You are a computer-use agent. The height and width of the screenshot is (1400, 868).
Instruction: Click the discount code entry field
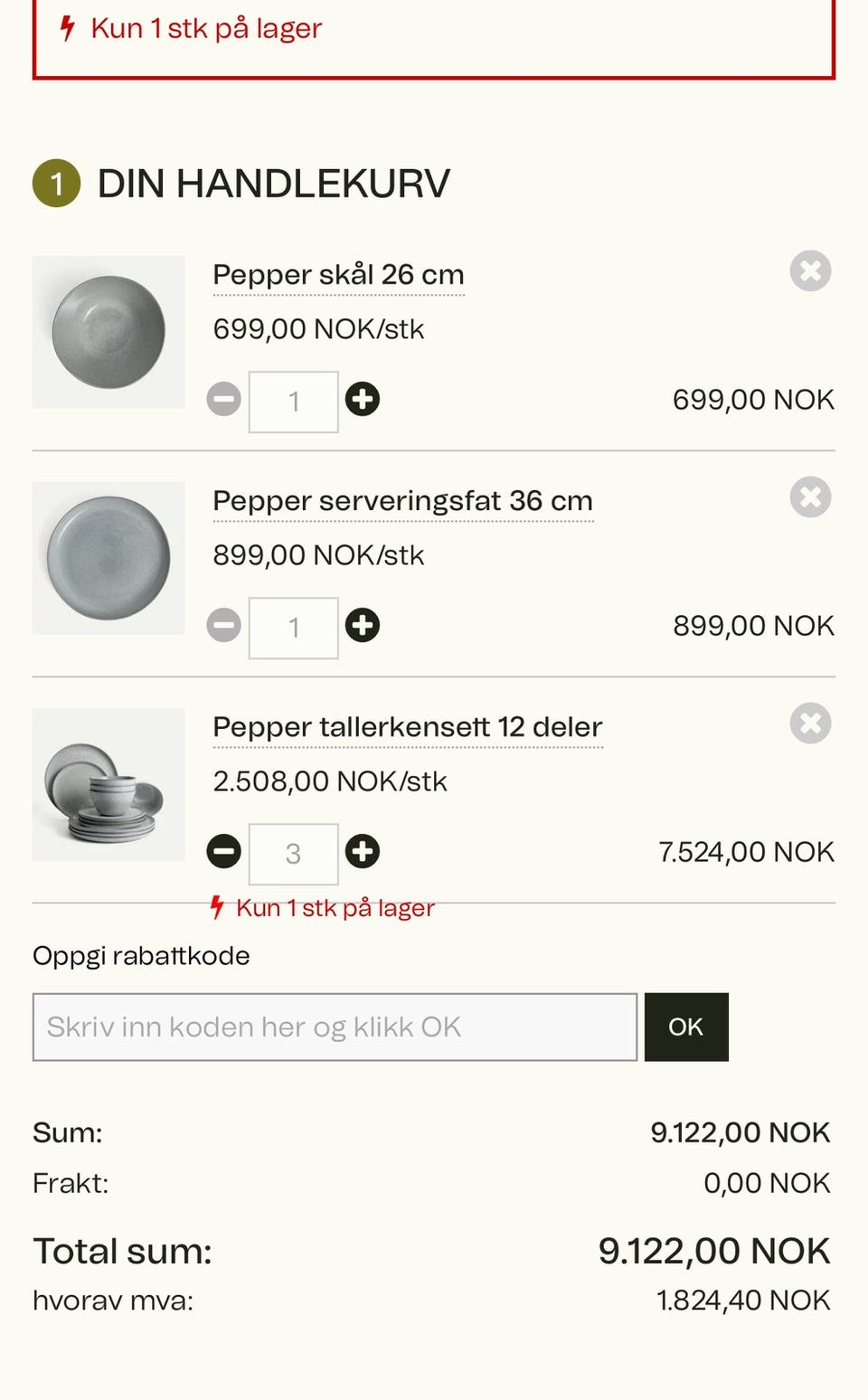point(335,1026)
